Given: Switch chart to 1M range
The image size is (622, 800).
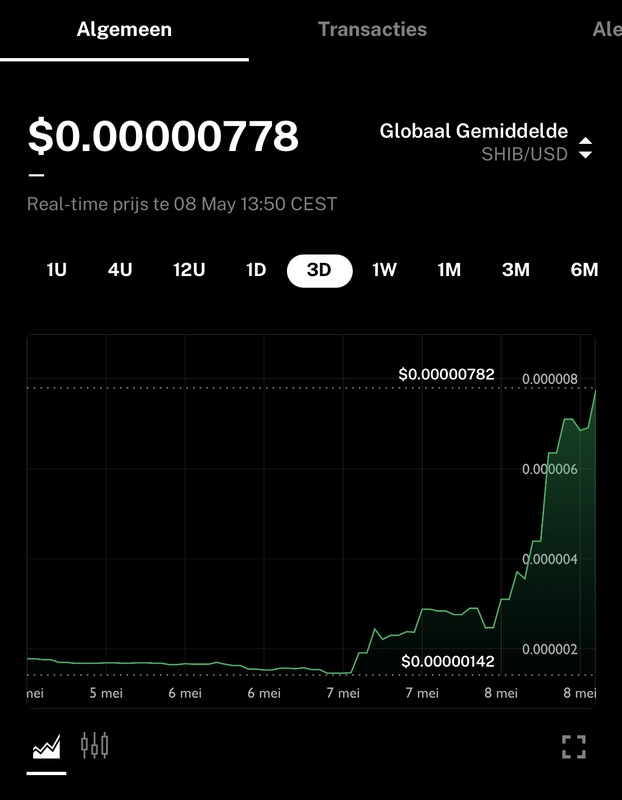Looking at the screenshot, I should point(449,270).
